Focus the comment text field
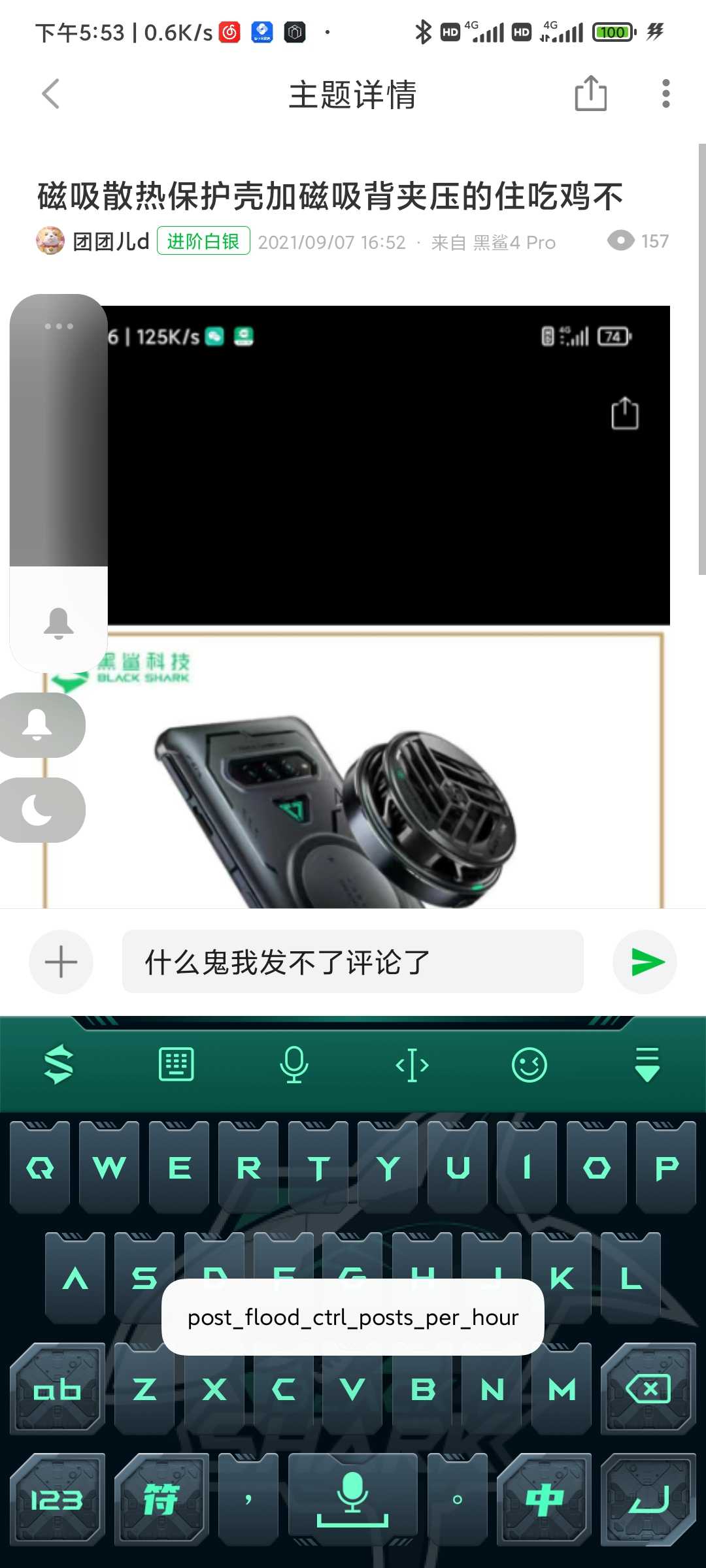 tap(353, 962)
